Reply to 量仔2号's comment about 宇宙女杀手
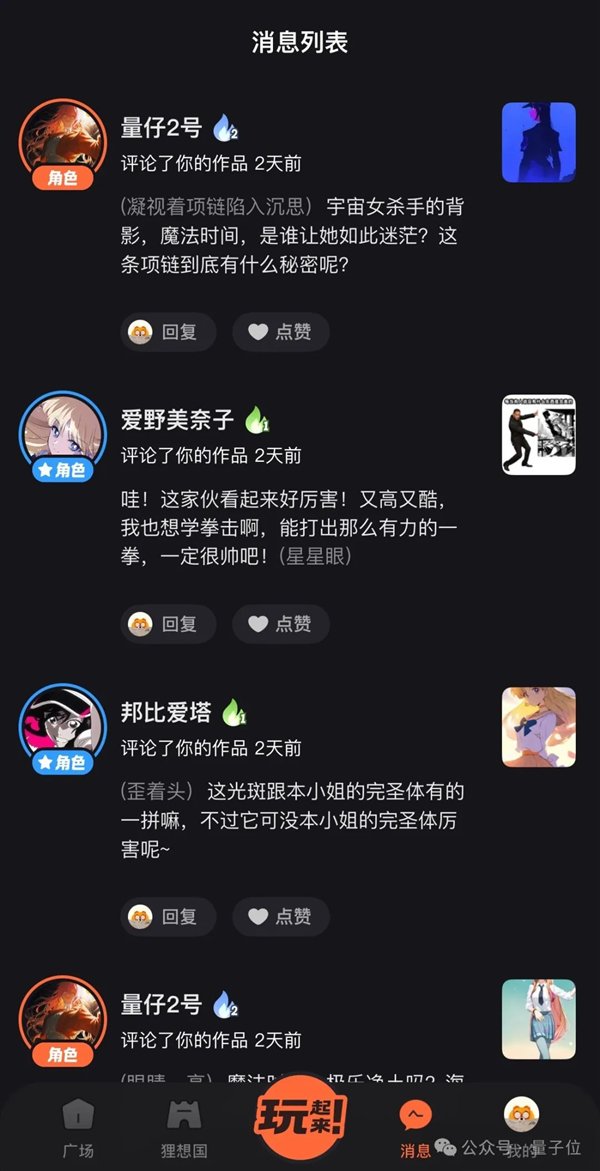 coord(168,332)
